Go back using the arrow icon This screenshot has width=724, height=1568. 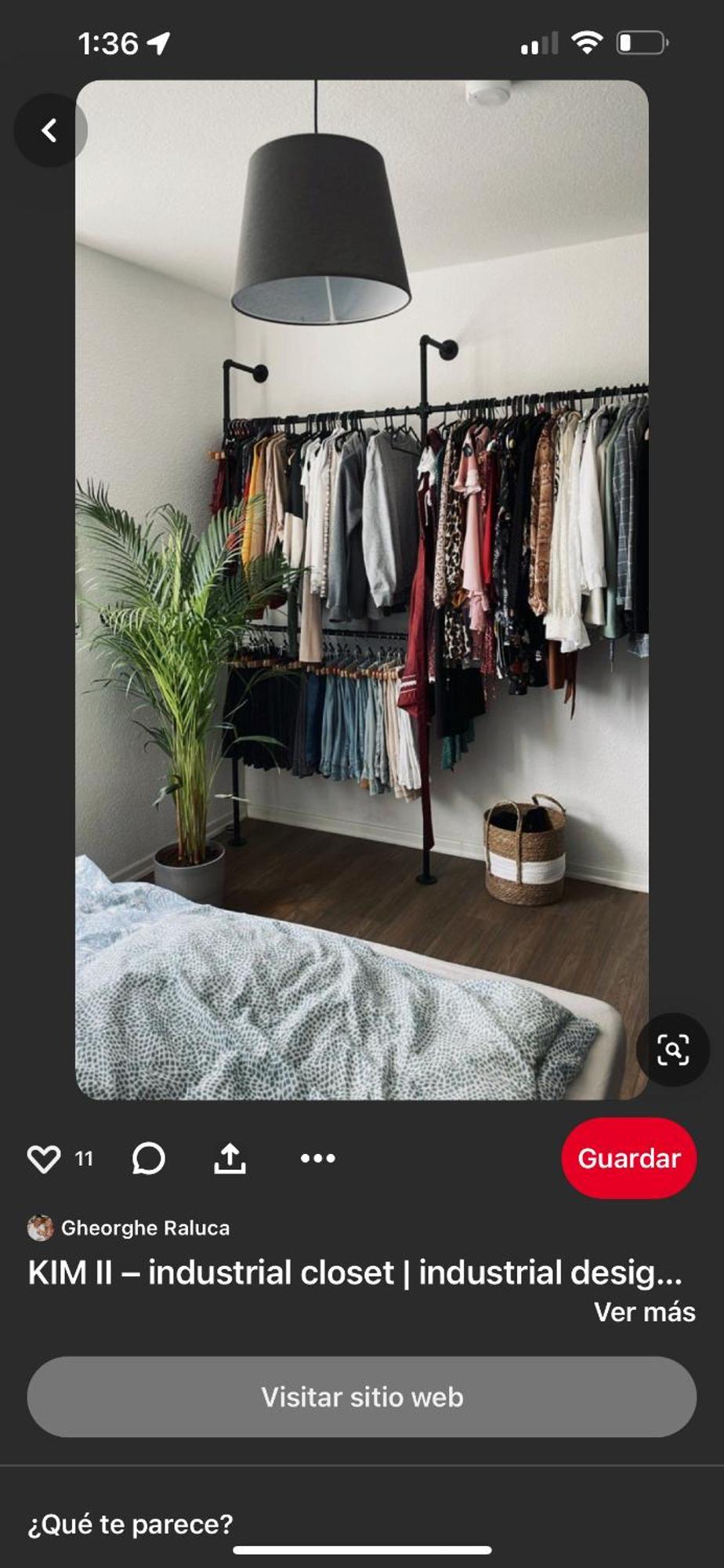pos(50,130)
